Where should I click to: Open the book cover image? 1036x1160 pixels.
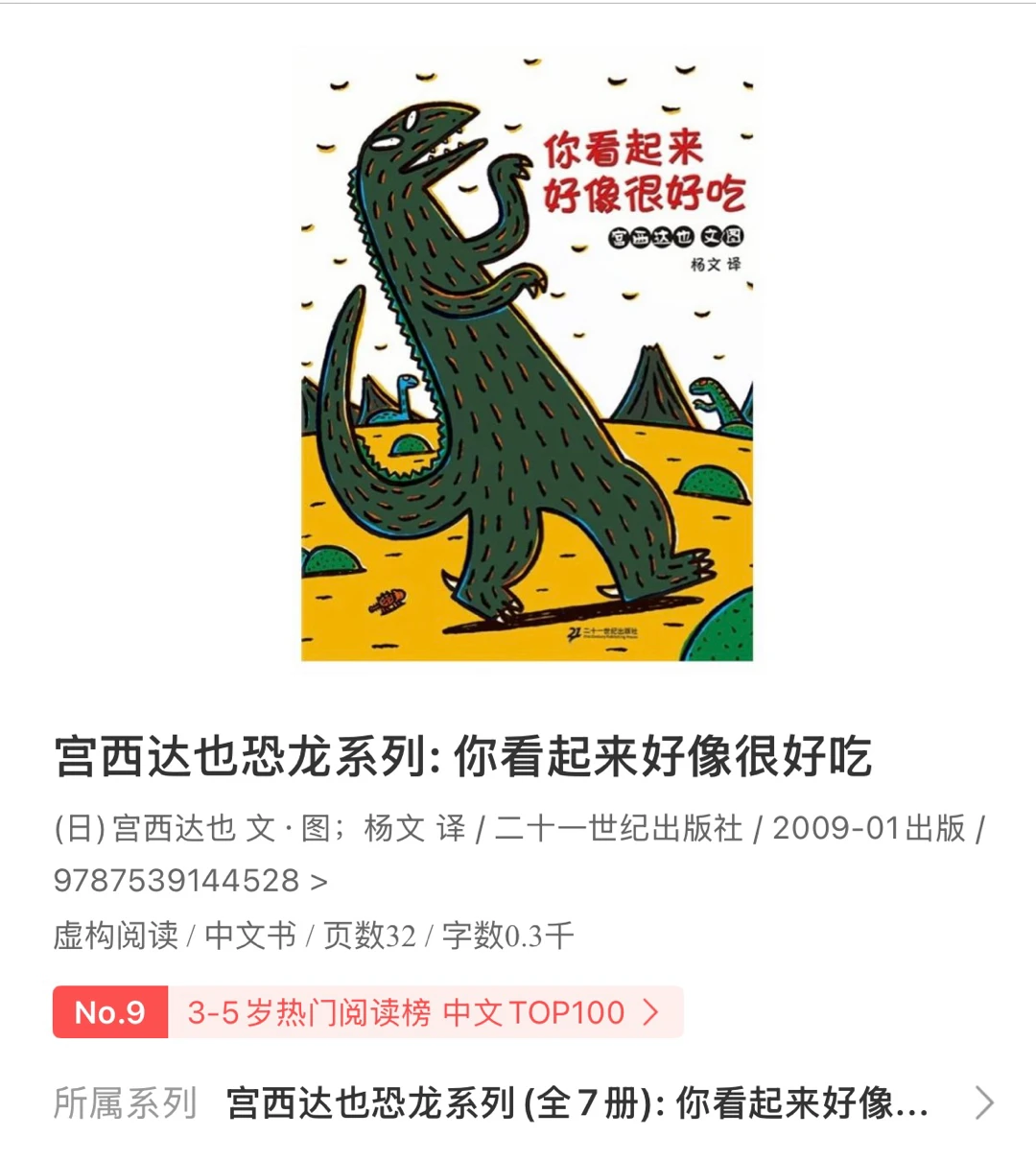(x=527, y=355)
